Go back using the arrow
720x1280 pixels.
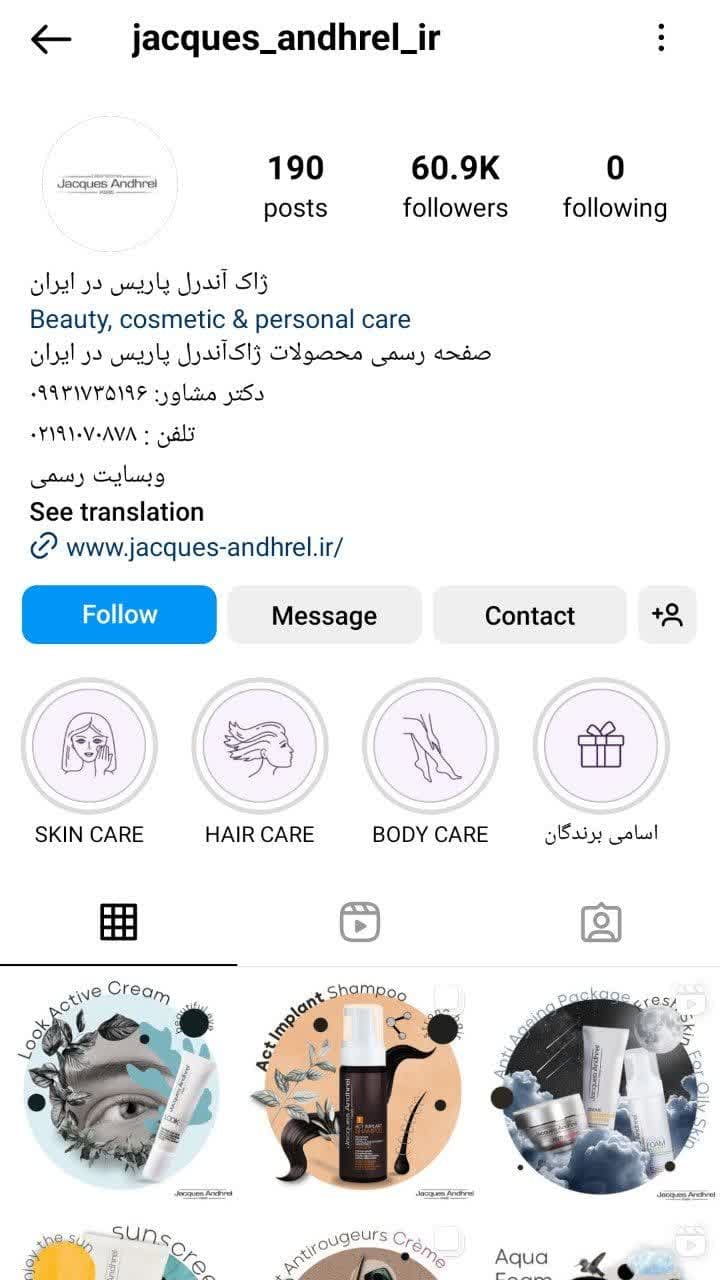51,39
